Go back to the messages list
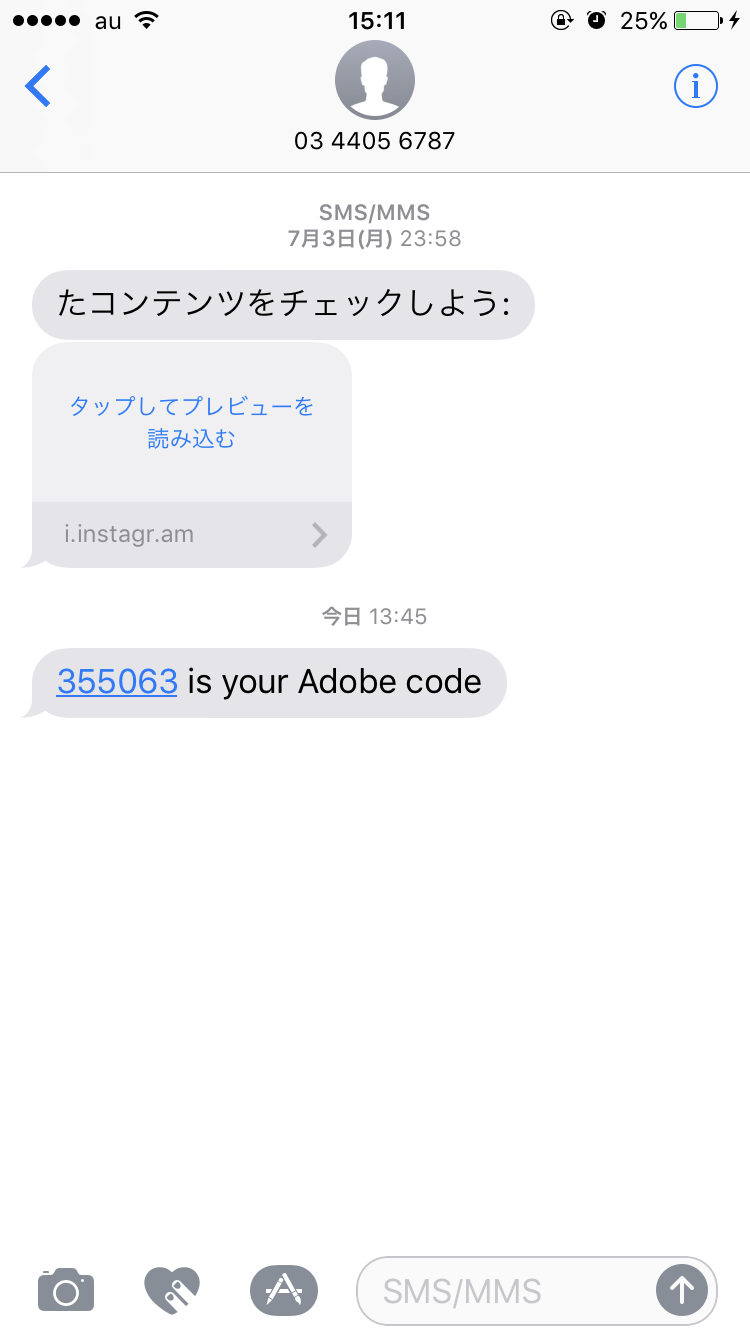This screenshot has width=750, height=1334. point(38,87)
